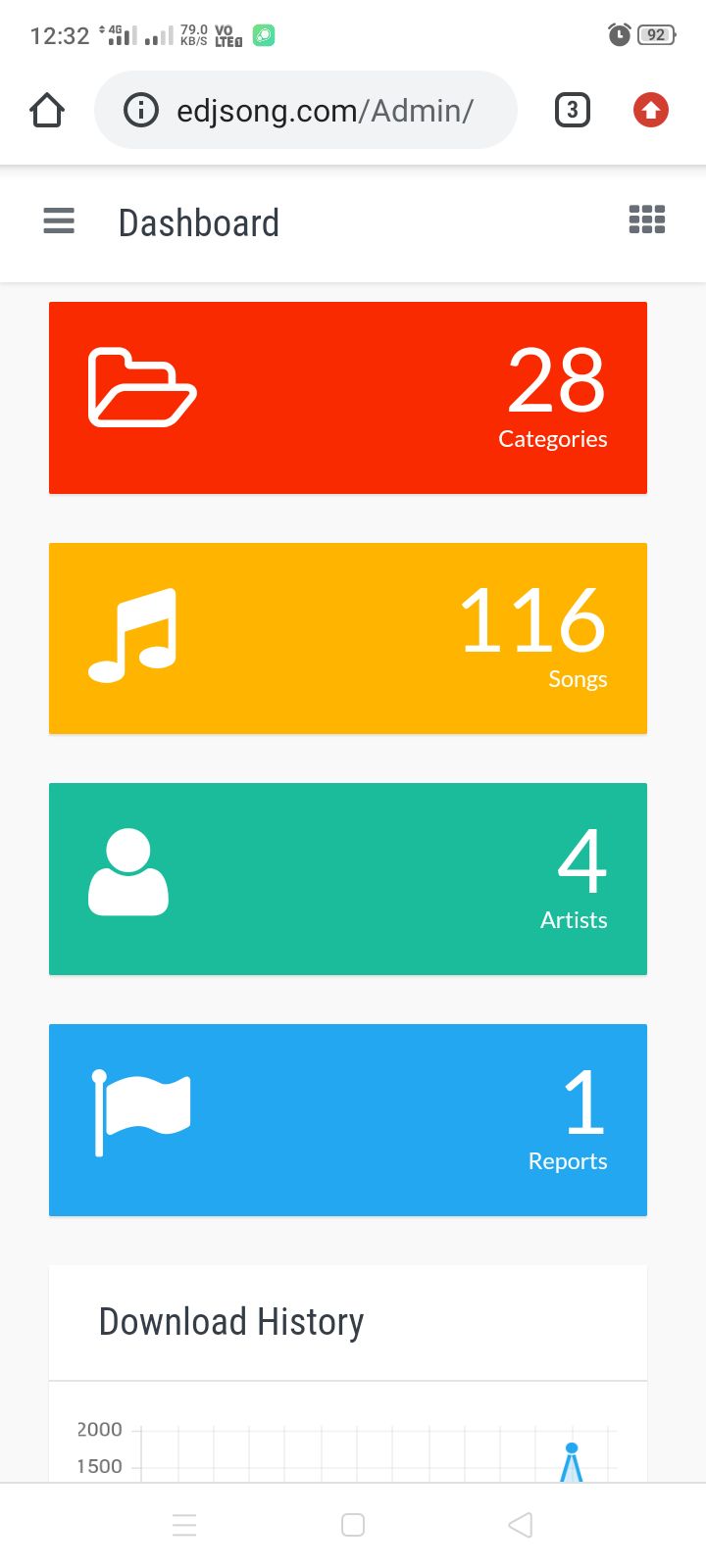Open the grid apps menu icon
706x1568 pixels.
coord(646,220)
